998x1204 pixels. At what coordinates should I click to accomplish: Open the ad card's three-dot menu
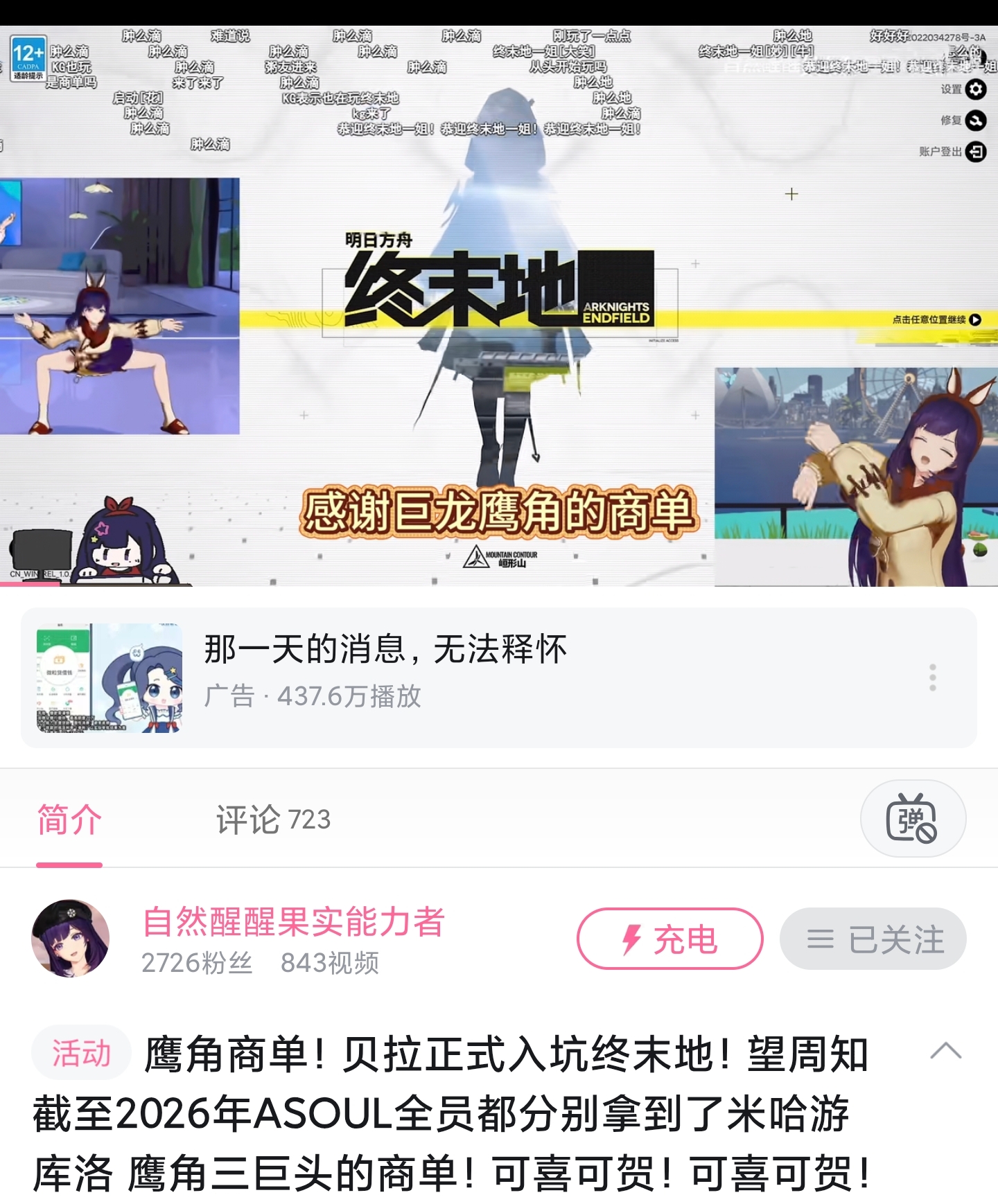(x=932, y=677)
